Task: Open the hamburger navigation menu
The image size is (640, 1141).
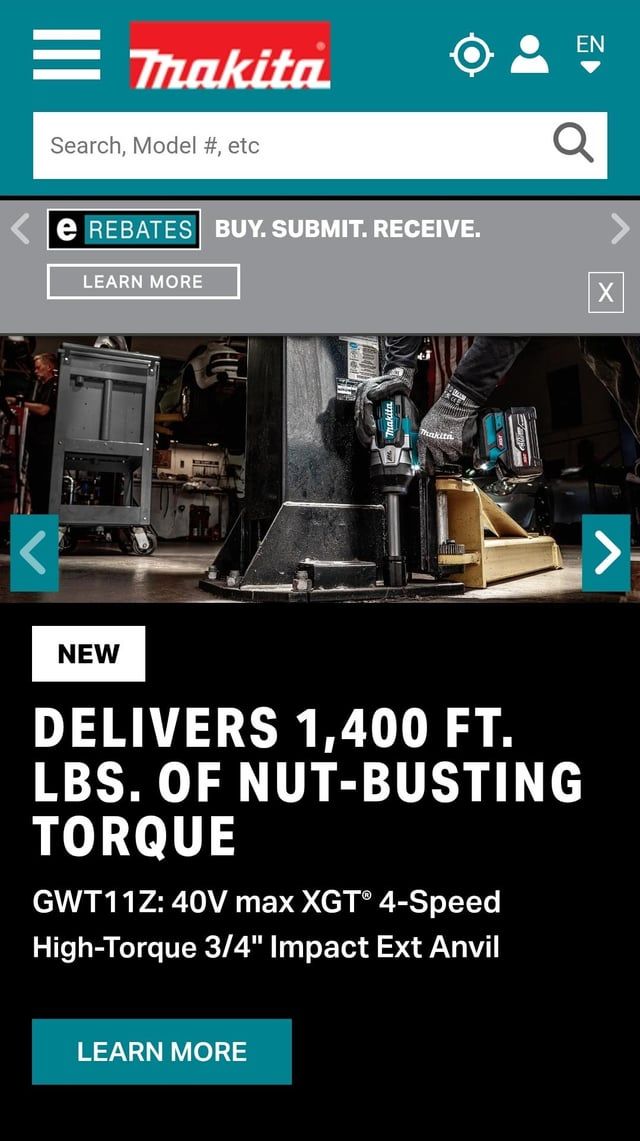Action: point(66,54)
